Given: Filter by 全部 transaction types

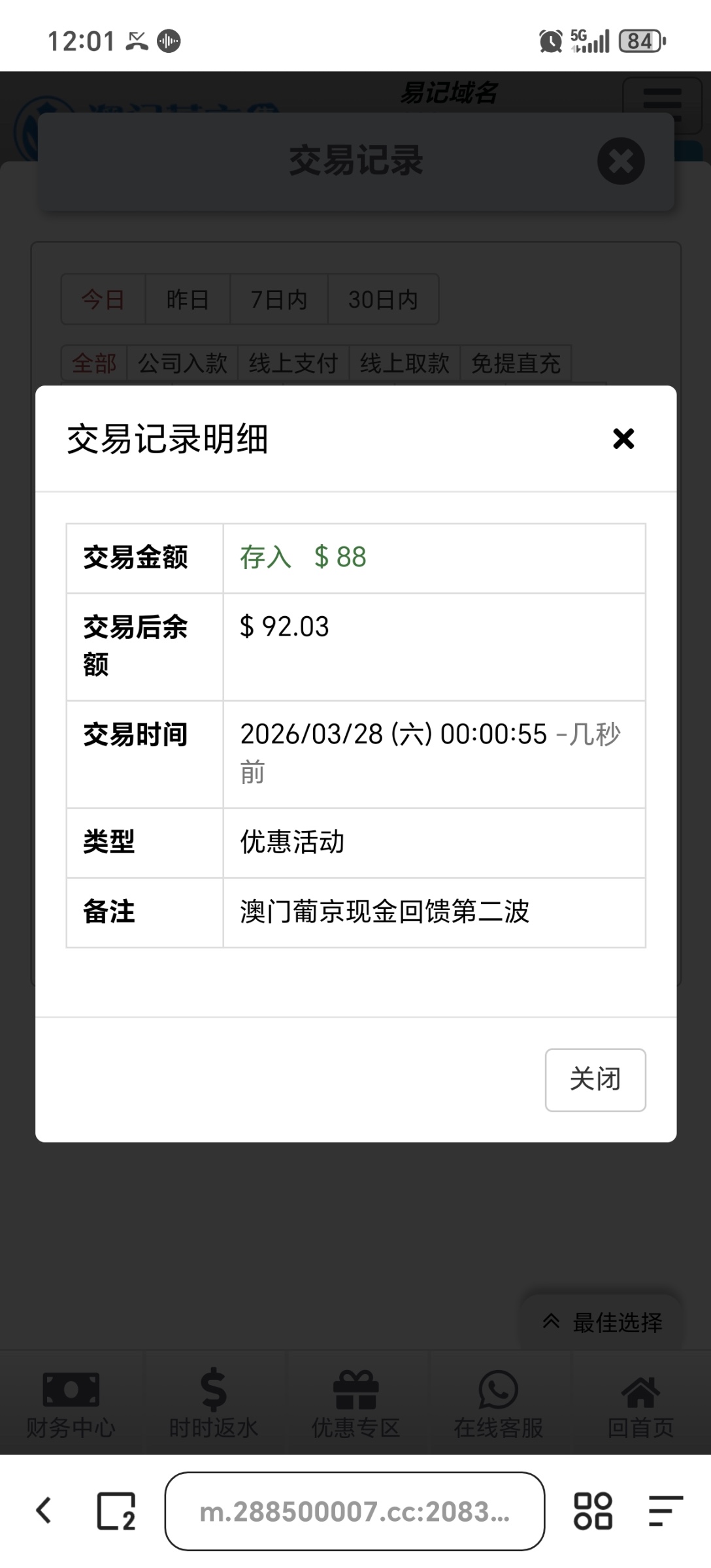Looking at the screenshot, I should pos(94,363).
